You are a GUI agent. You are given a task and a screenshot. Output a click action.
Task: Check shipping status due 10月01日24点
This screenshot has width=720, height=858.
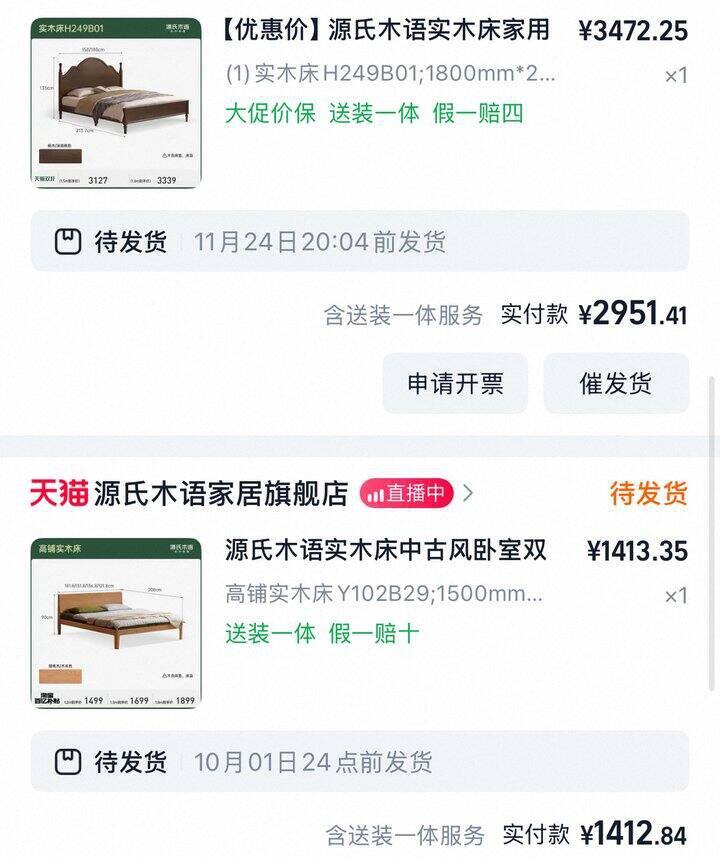[x=360, y=761]
